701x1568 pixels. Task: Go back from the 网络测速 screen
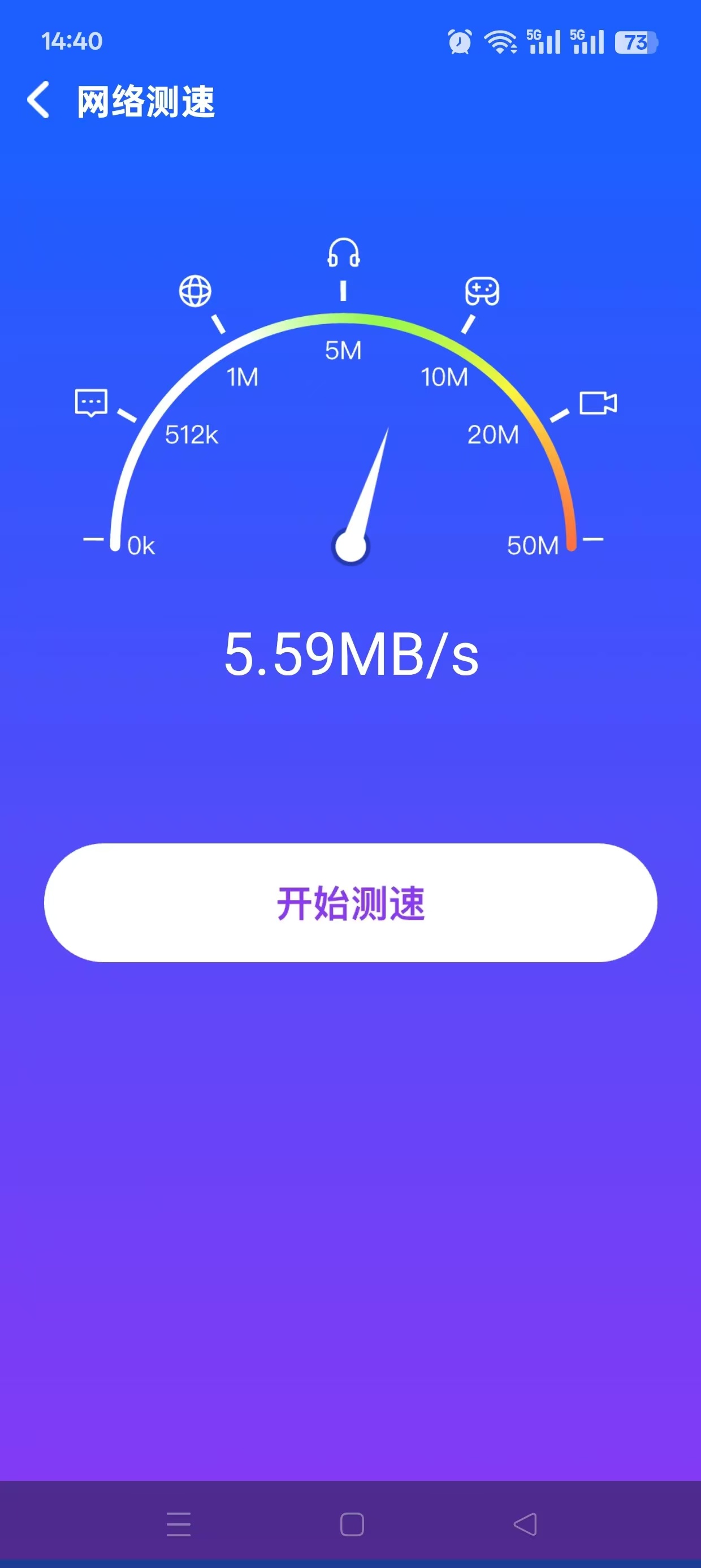pyautogui.click(x=38, y=100)
